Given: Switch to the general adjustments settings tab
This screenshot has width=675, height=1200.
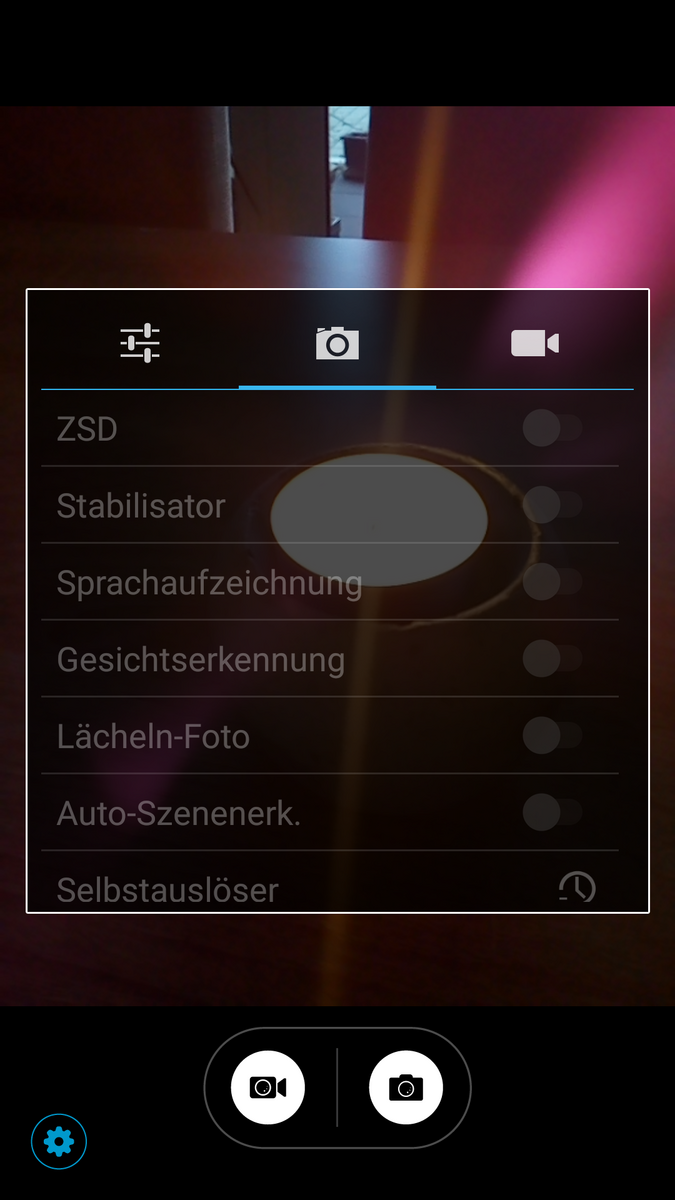Looking at the screenshot, I should click(140, 344).
